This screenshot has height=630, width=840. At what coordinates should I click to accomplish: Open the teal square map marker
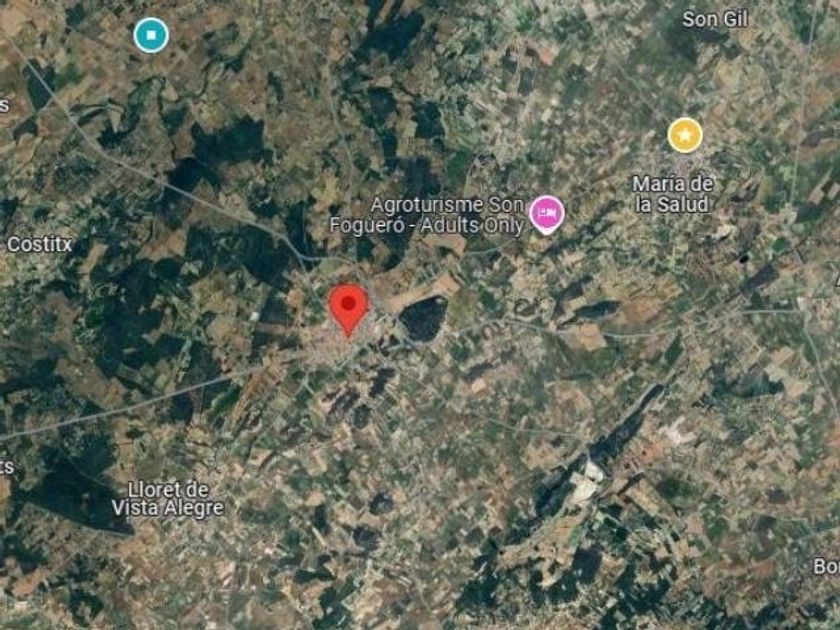coord(151,35)
